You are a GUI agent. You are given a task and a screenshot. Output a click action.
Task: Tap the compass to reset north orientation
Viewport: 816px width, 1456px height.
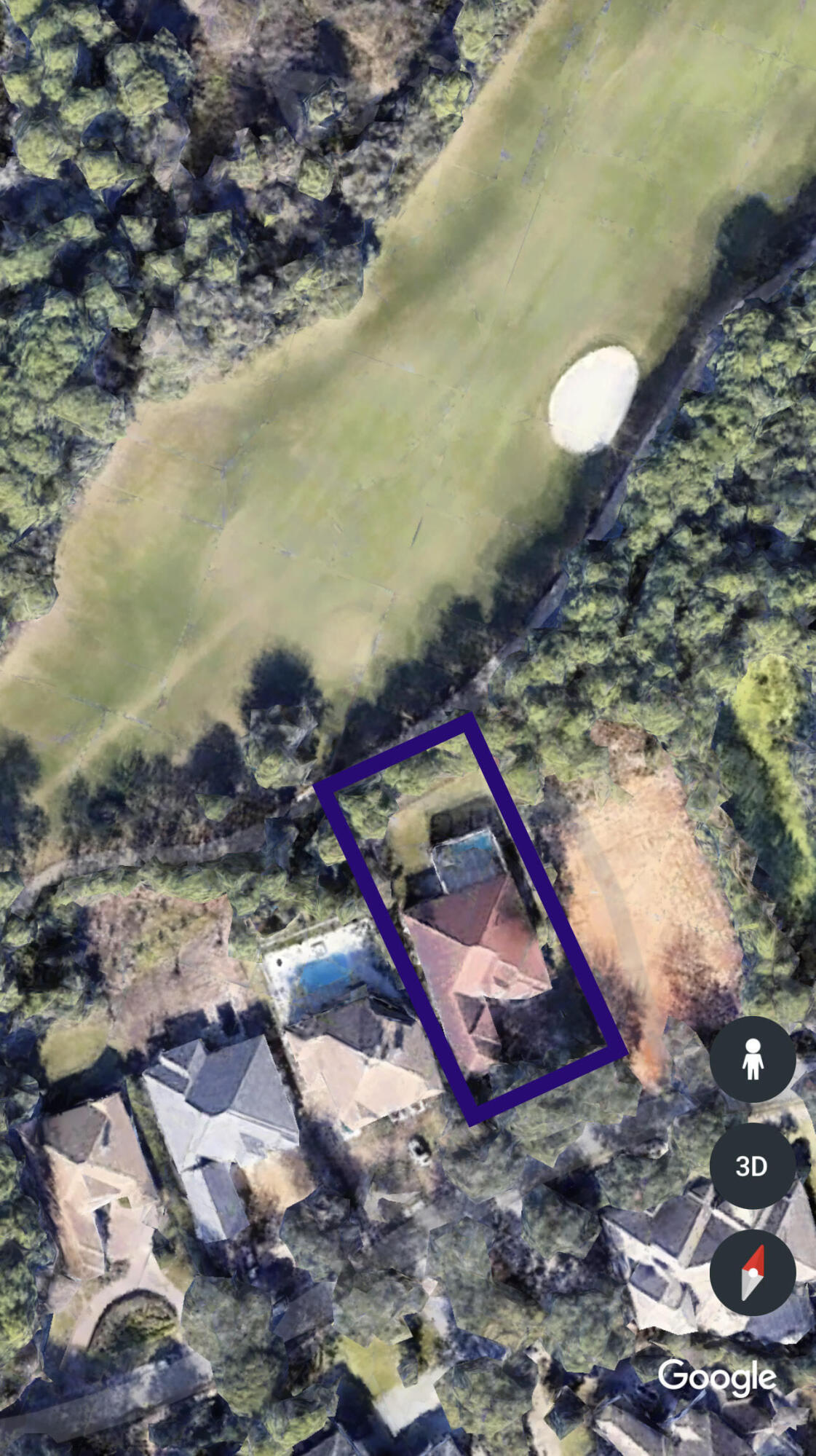[x=752, y=1272]
